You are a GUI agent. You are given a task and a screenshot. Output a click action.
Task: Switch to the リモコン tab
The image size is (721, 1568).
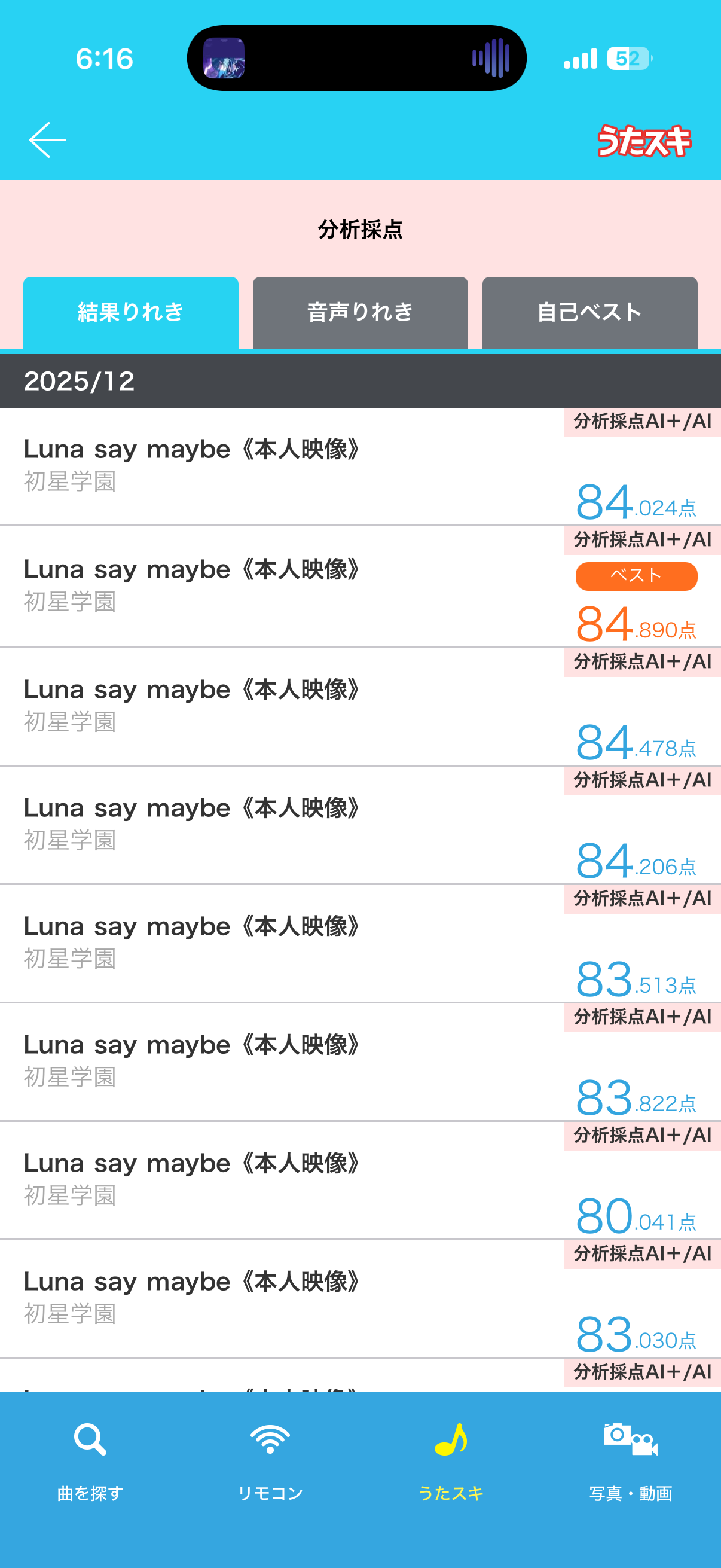[x=270, y=1461]
